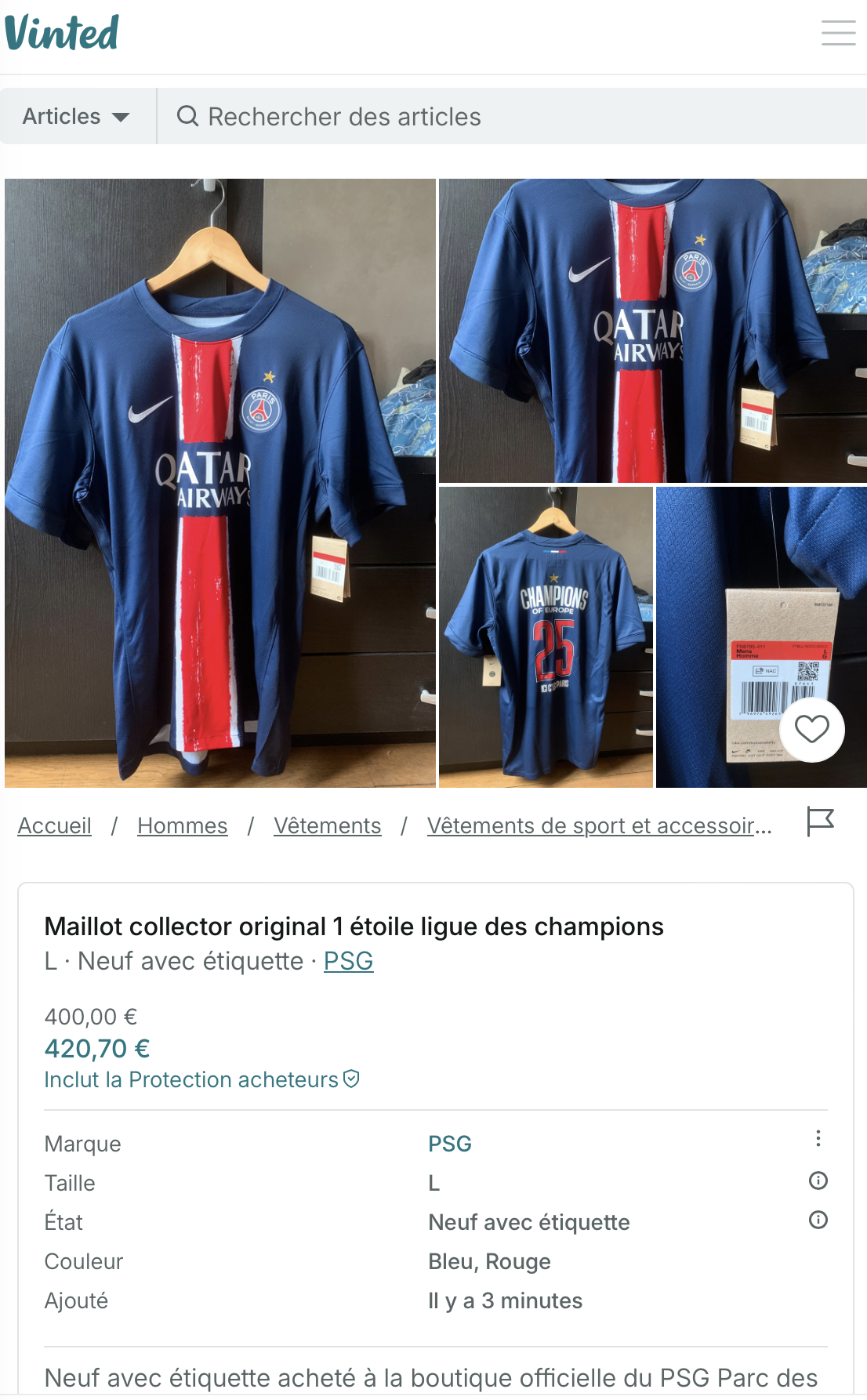
Task: Open the three-dot menu beside Marque
Action: pos(818,1138)
